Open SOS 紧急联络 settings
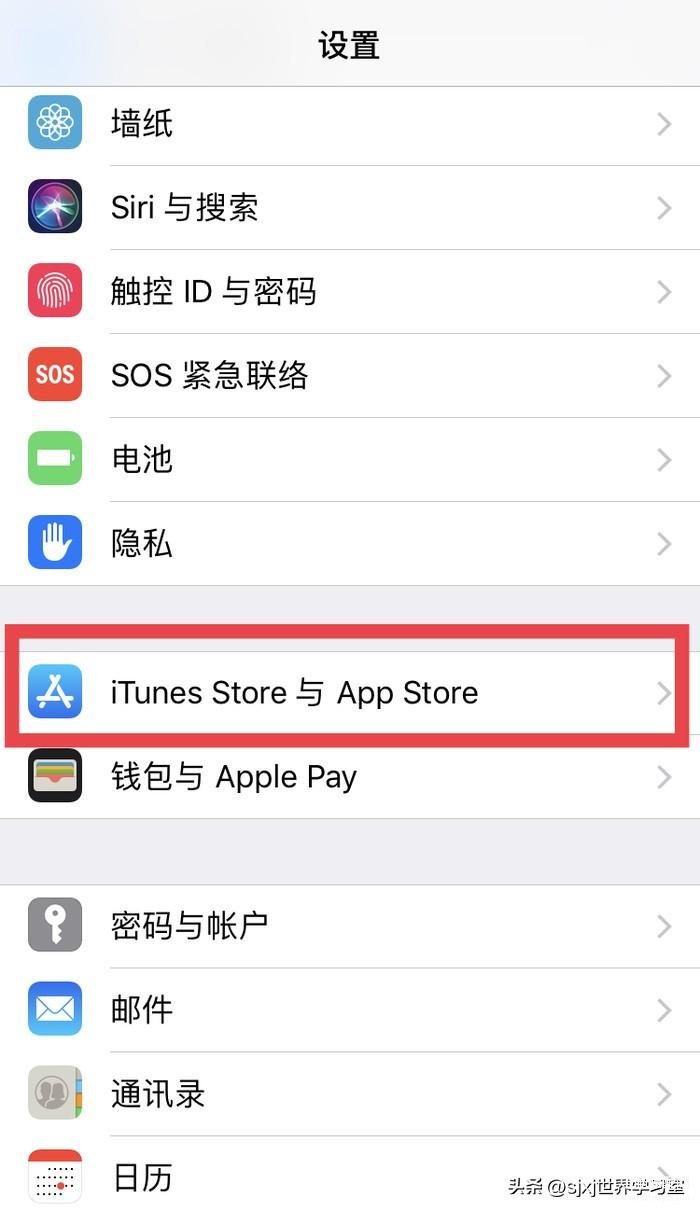 pyautogui.click(x=350, y=376)
